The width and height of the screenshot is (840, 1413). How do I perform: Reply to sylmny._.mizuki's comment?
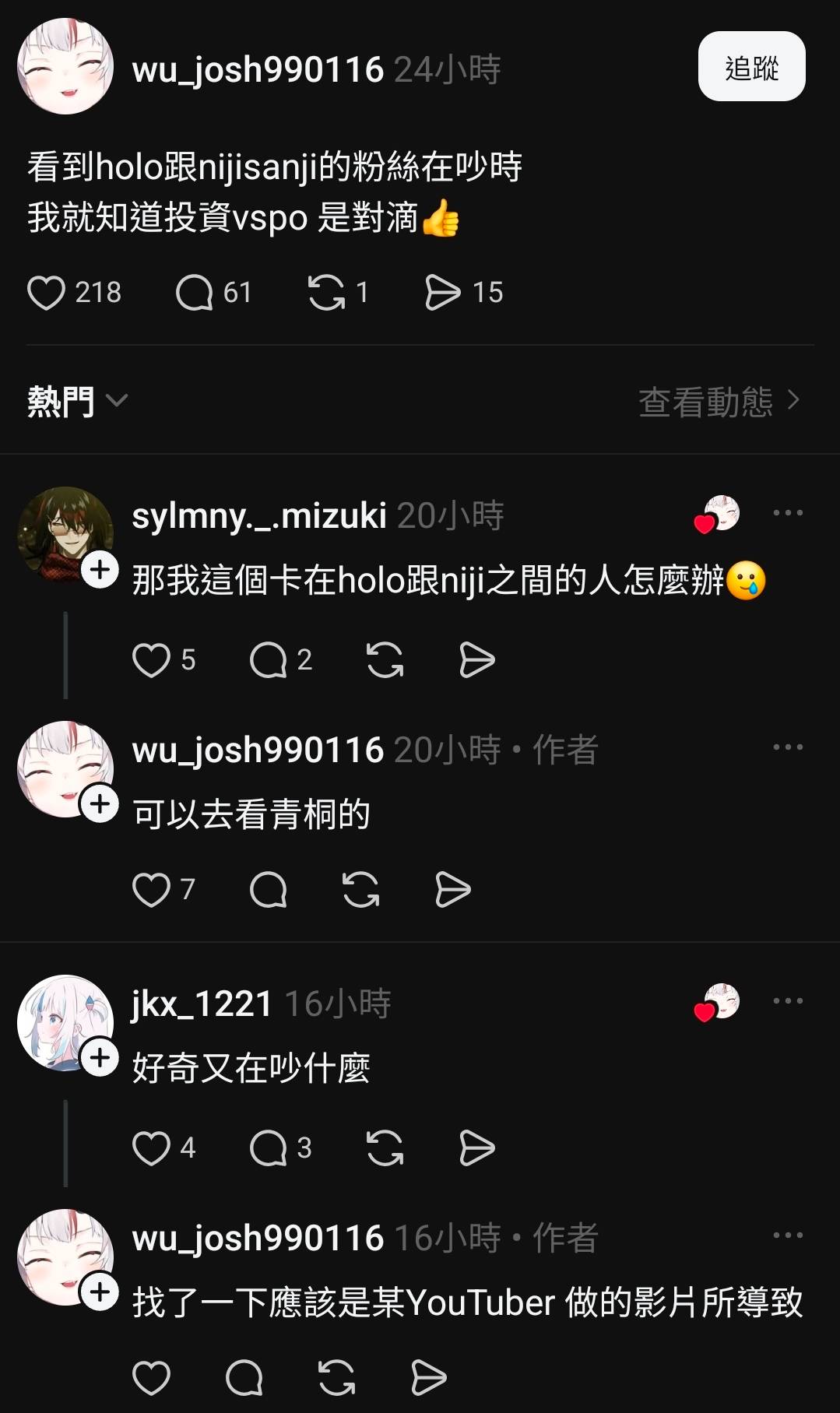coord(269,660)
